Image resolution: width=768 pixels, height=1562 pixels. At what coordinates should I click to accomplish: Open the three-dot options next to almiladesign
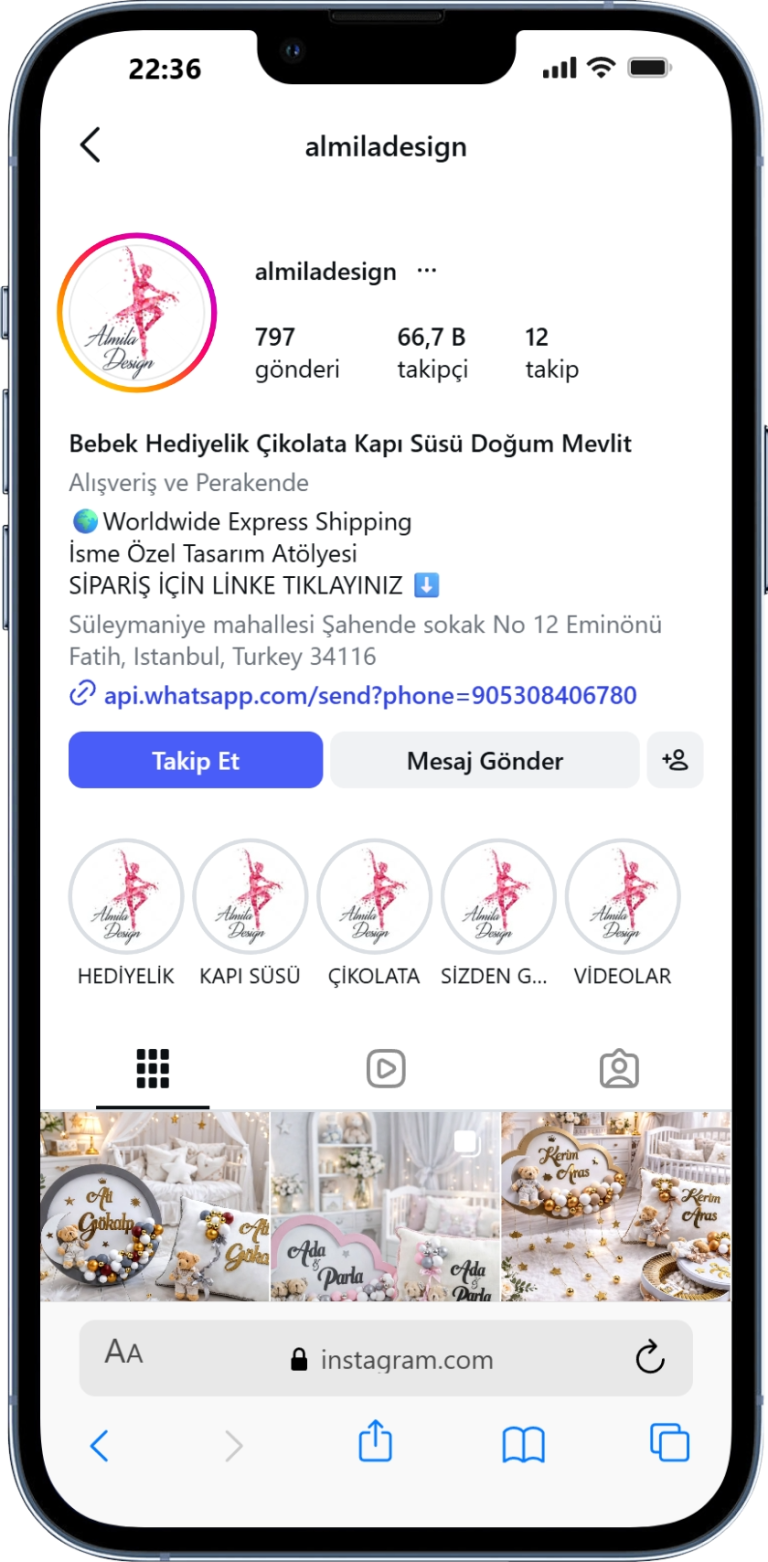coord(427,271)
